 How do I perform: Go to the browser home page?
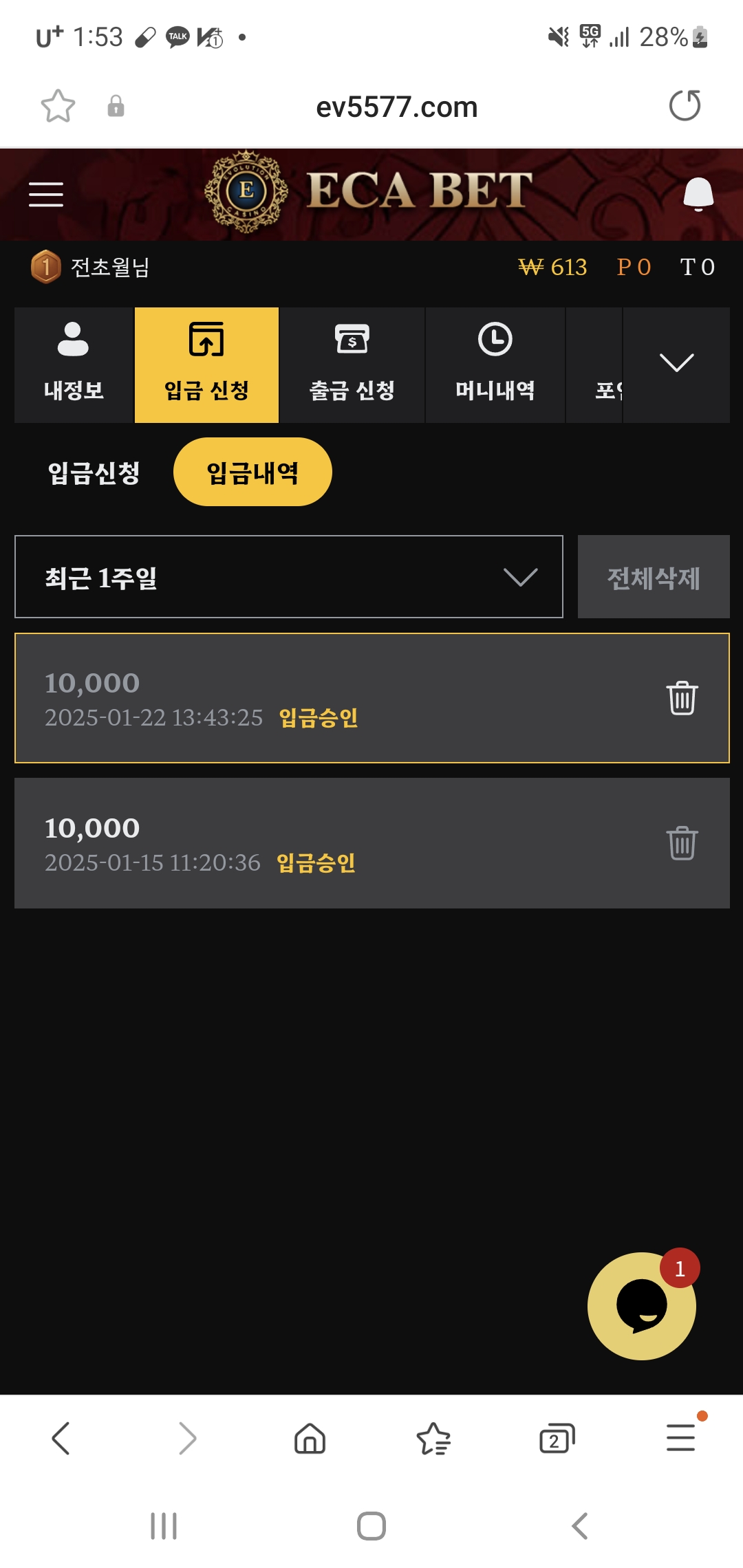click(x=310, y=1438)
